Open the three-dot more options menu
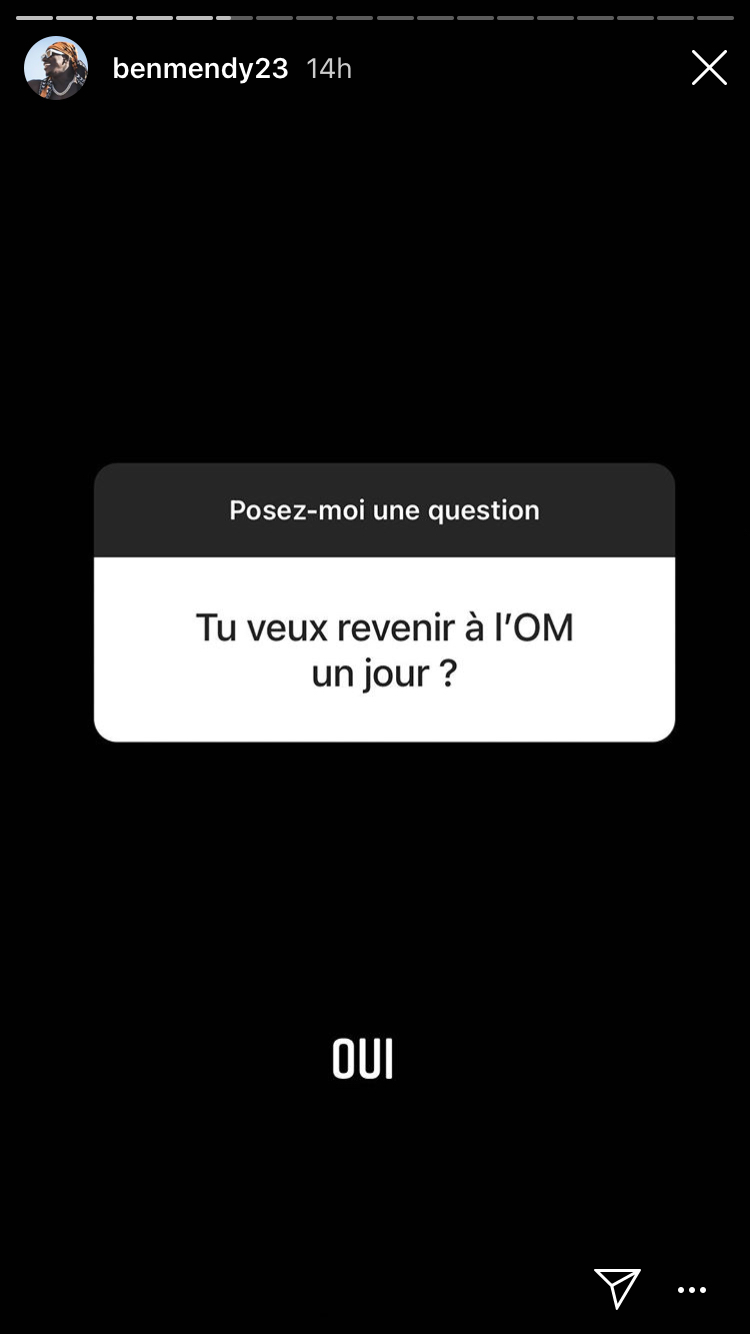Viewport: 750px width, 1334px height. point(692,1290)
